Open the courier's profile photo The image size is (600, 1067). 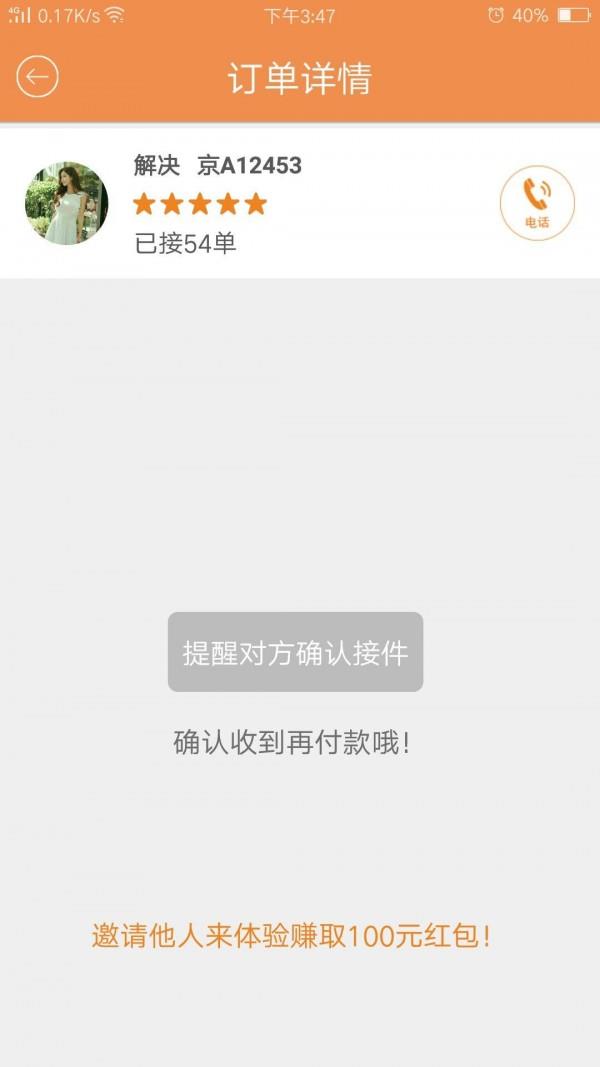pos(66,203)
